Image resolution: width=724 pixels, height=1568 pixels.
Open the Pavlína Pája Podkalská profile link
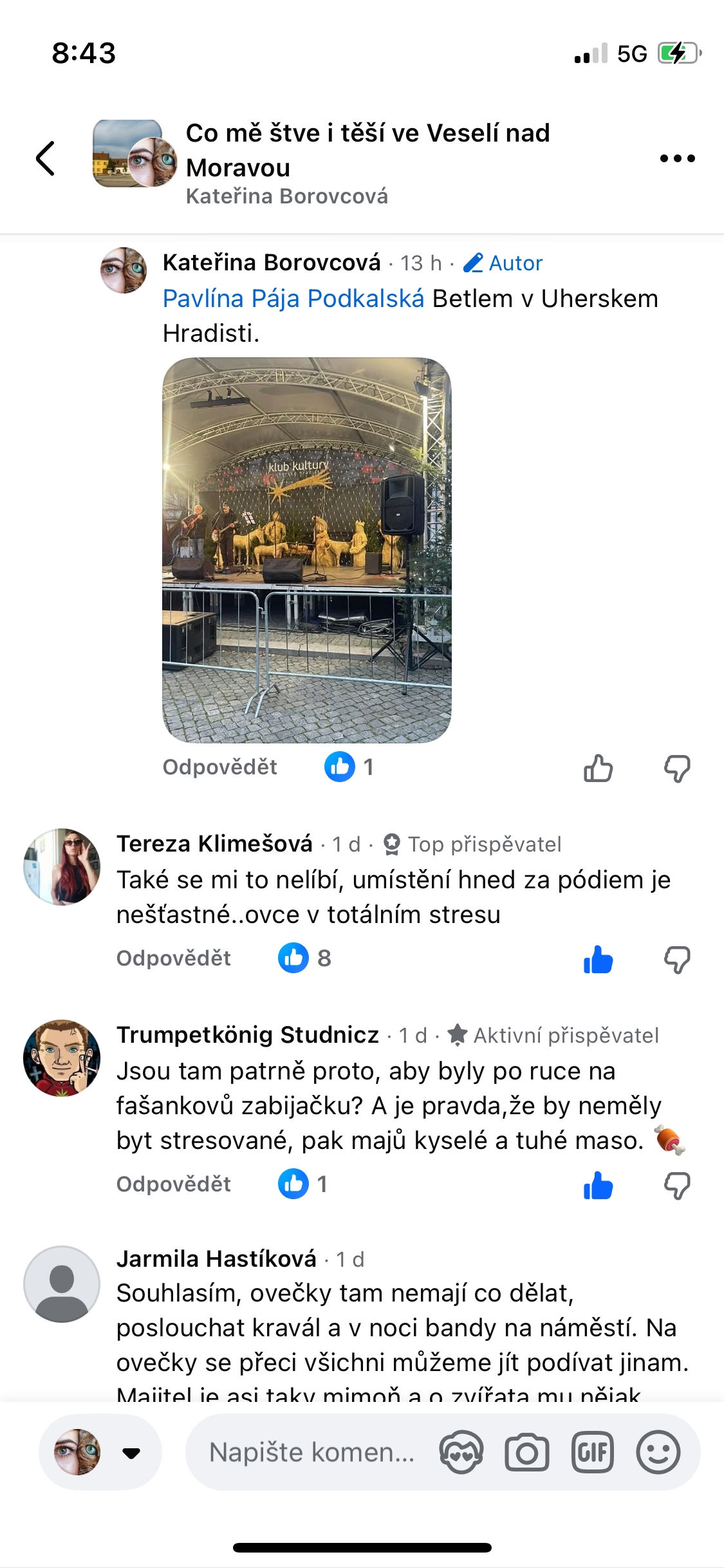[293, 299]
